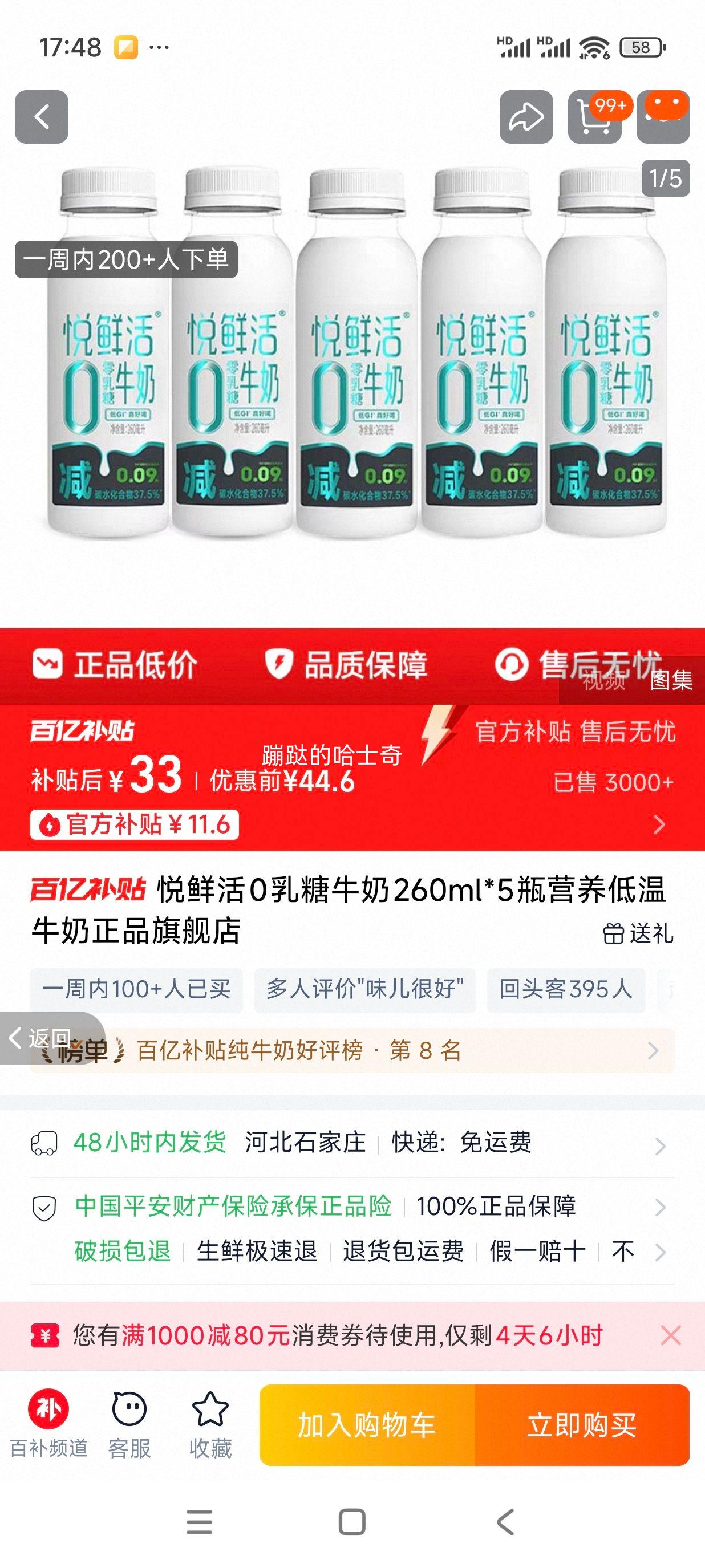
Task: Switch to the 图集 gallery tab
Action: 670,684
